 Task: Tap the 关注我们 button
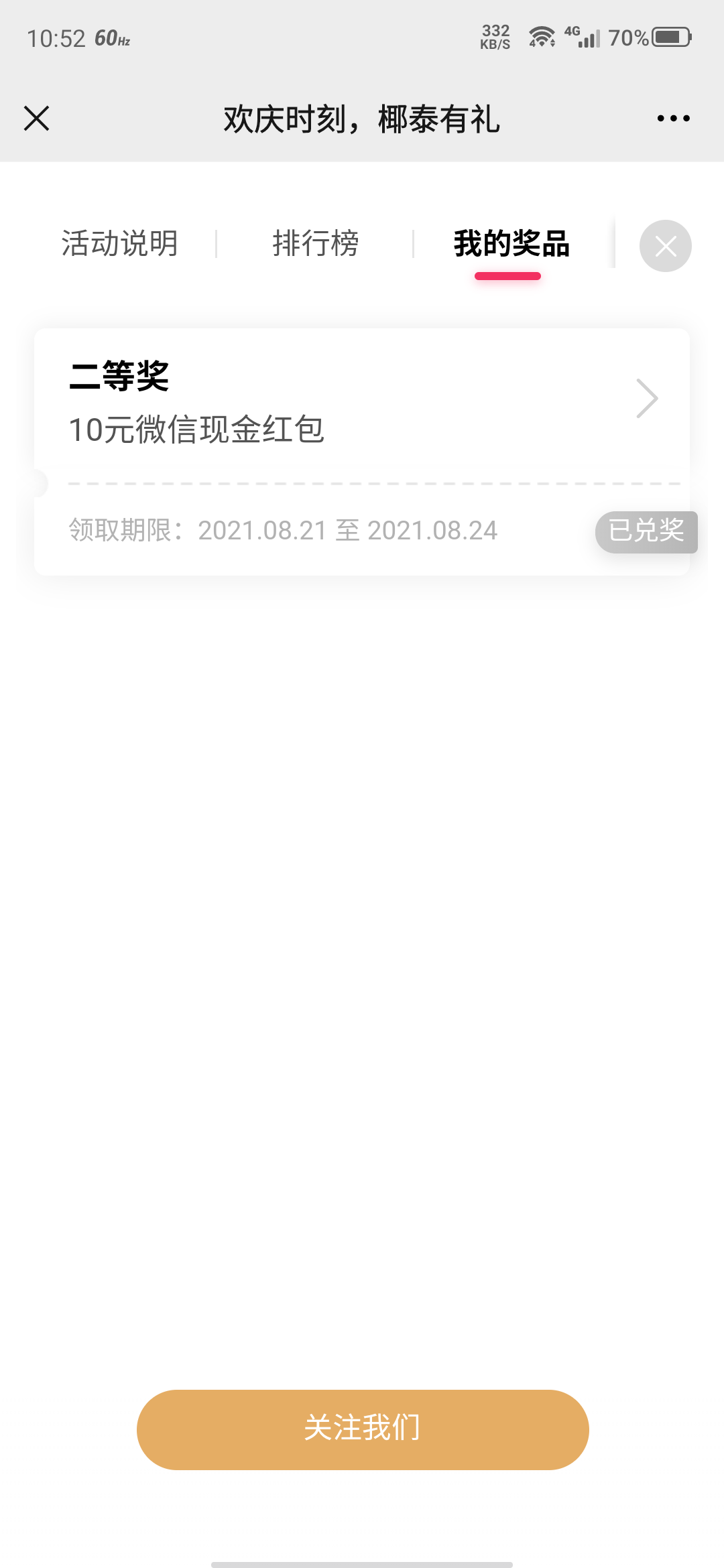[x=363, y=1429]
